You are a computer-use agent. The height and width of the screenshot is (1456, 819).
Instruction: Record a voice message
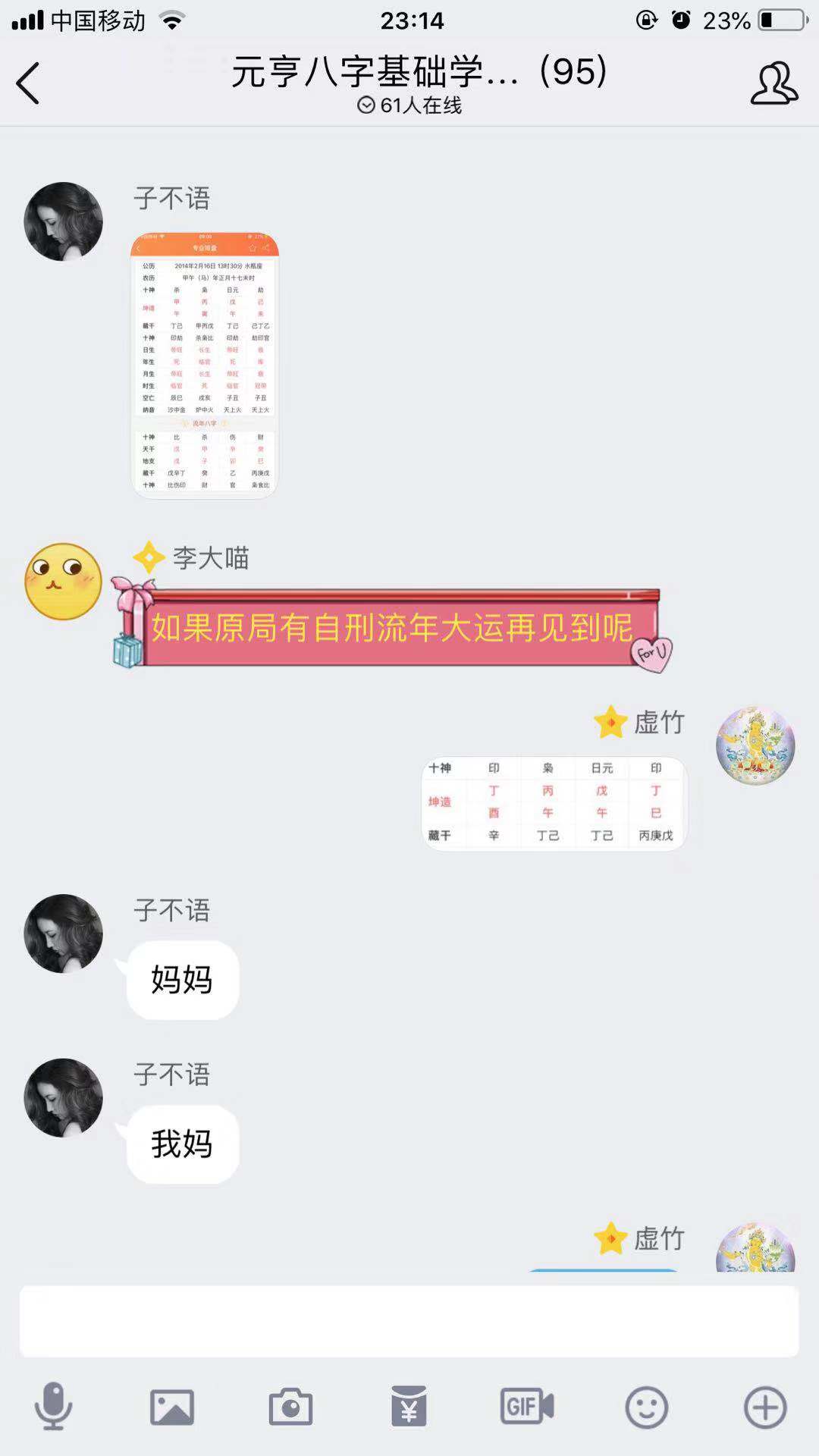(x=53, y=1407)
